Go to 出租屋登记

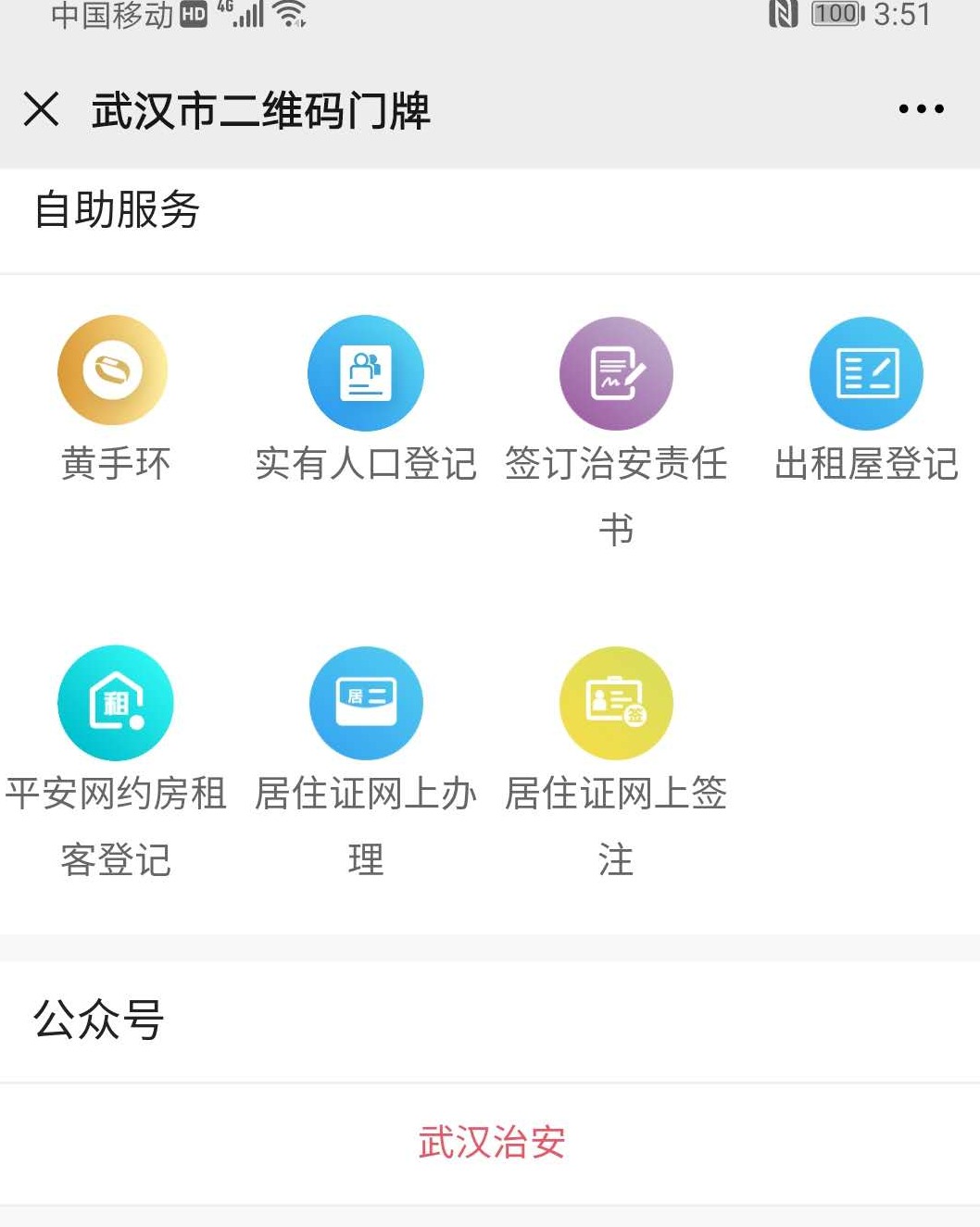[866, 373]
